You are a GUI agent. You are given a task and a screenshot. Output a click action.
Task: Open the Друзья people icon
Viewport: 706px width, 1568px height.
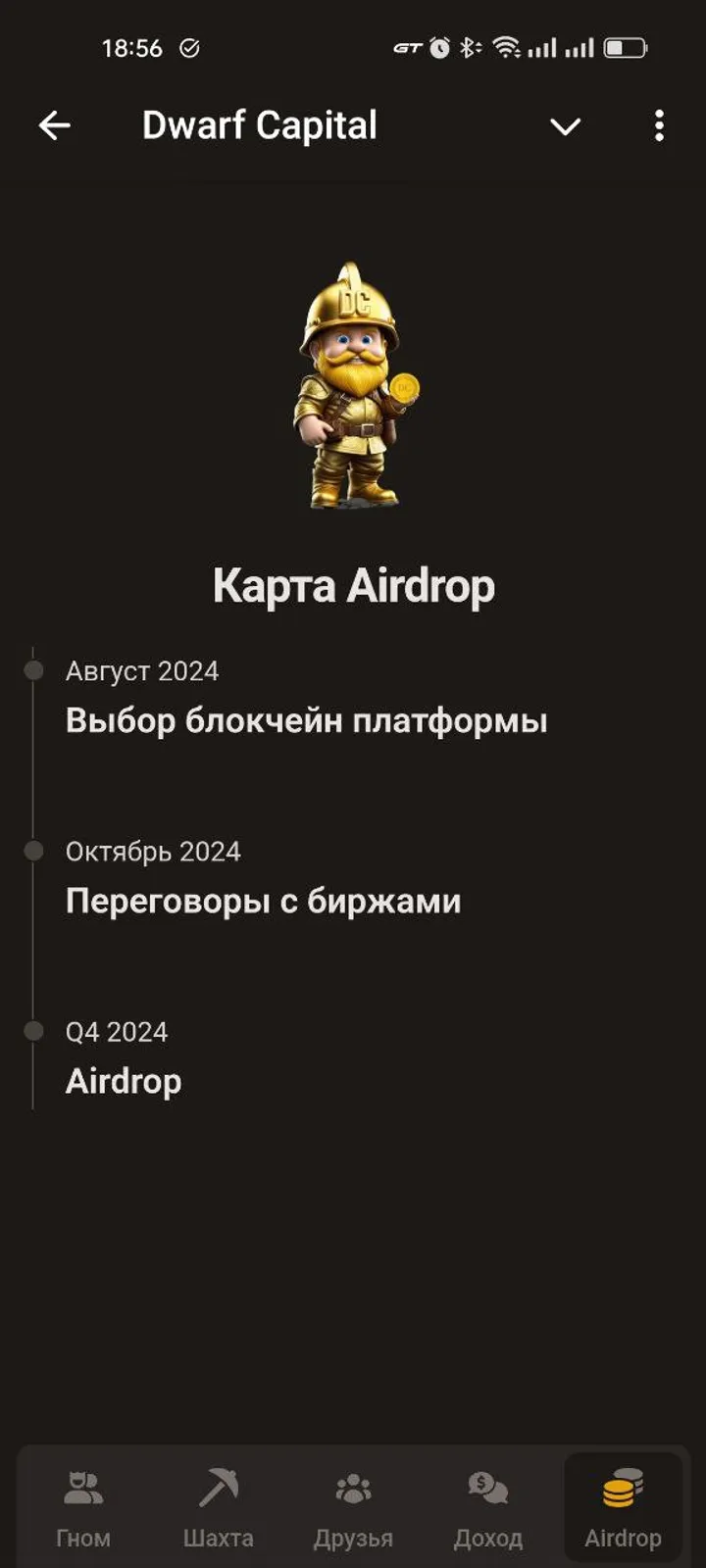click(354, 1488)
